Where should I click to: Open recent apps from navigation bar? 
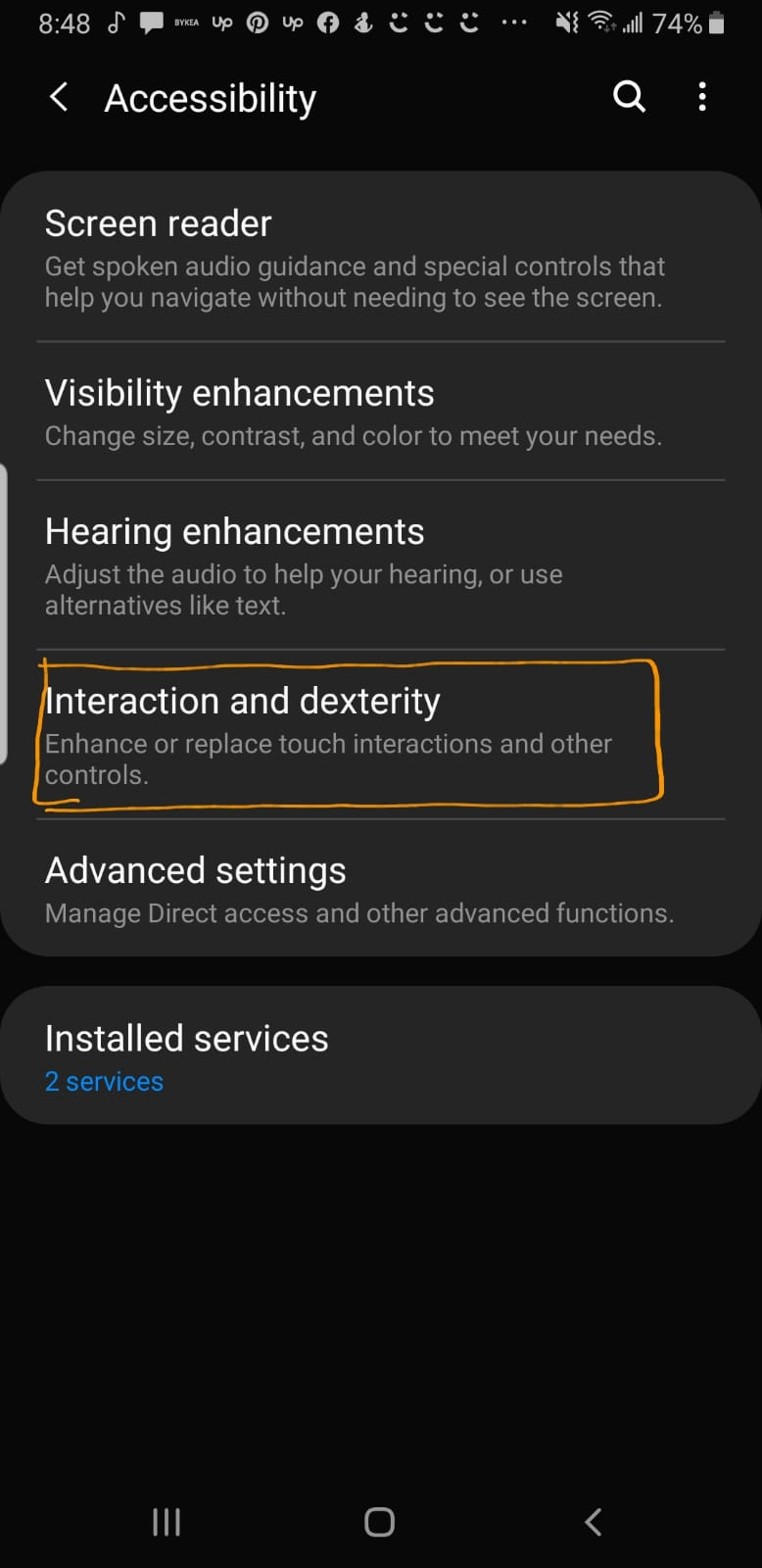click(x=167, y=1522)
